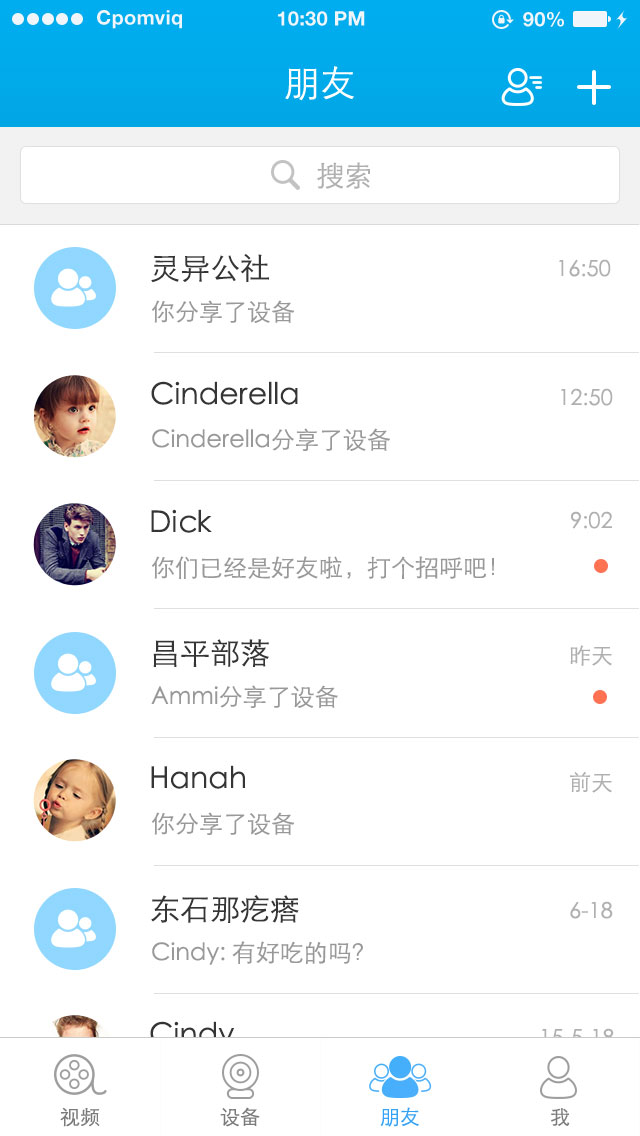640x1136 pixels.
Task: Switch to the 设备 tab
Action: coord(240,1090)
